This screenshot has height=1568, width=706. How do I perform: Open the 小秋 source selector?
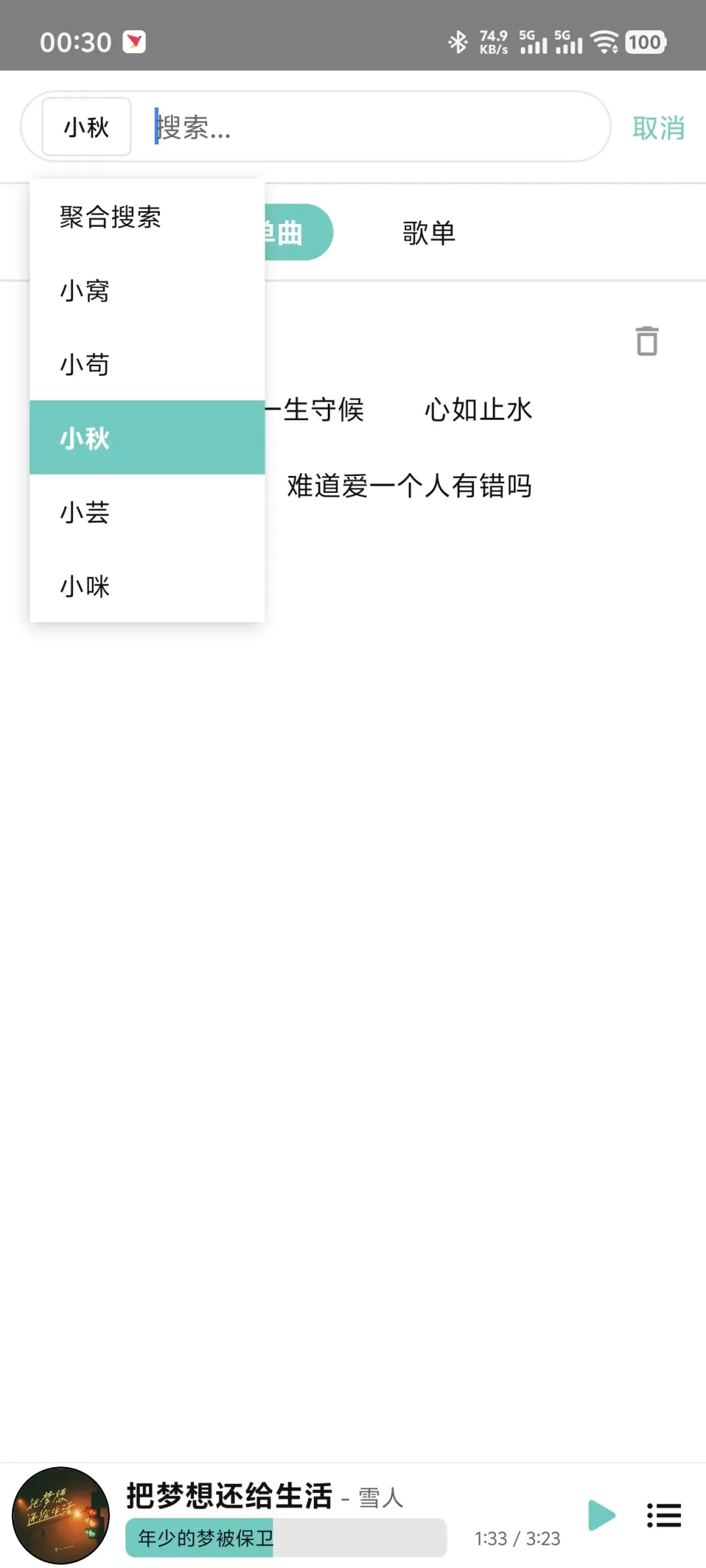(85, 127)
